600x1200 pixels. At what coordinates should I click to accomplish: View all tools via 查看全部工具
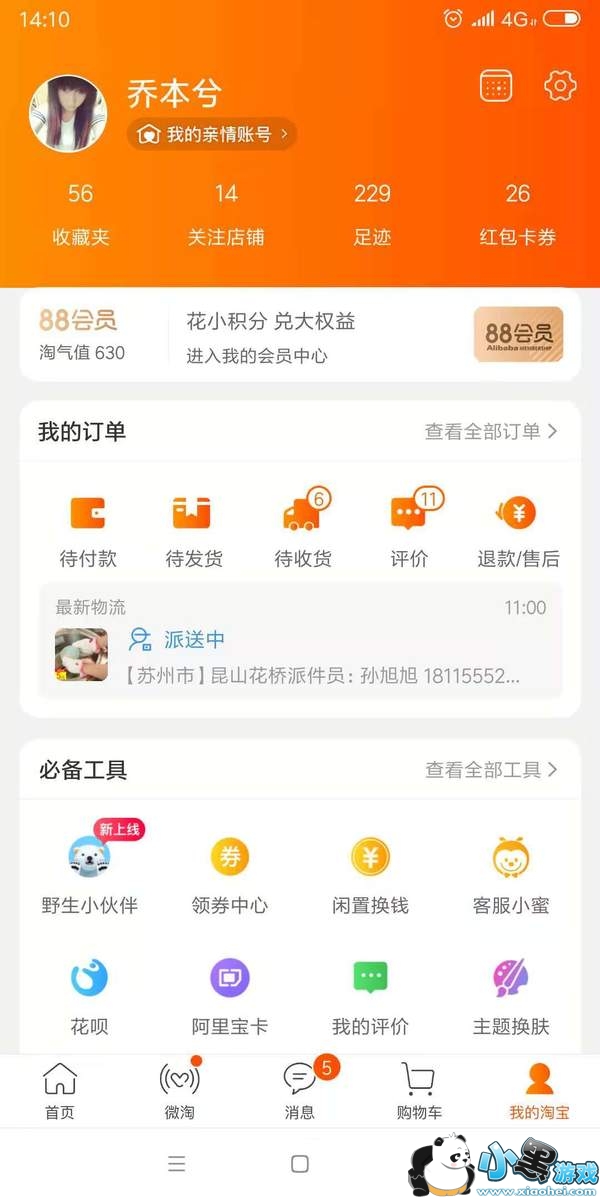point(490,769)
